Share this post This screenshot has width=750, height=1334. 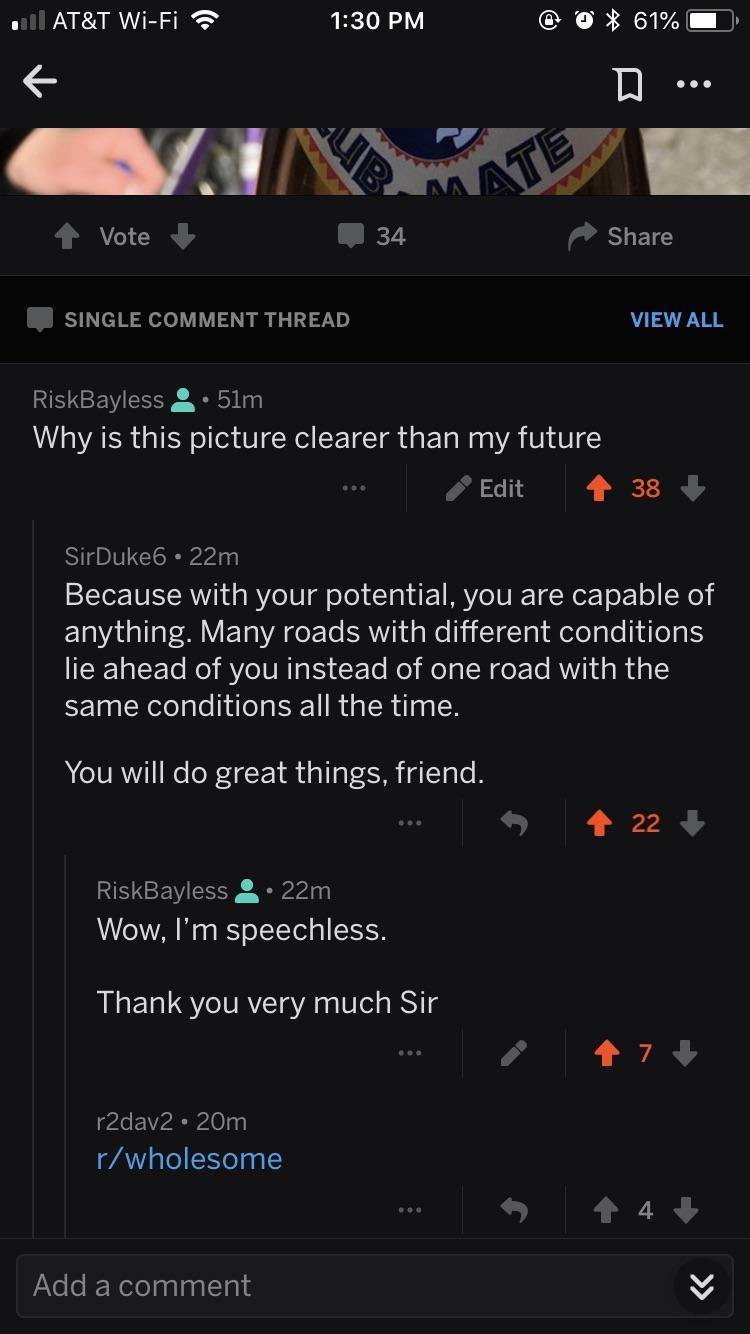[620, 236]
